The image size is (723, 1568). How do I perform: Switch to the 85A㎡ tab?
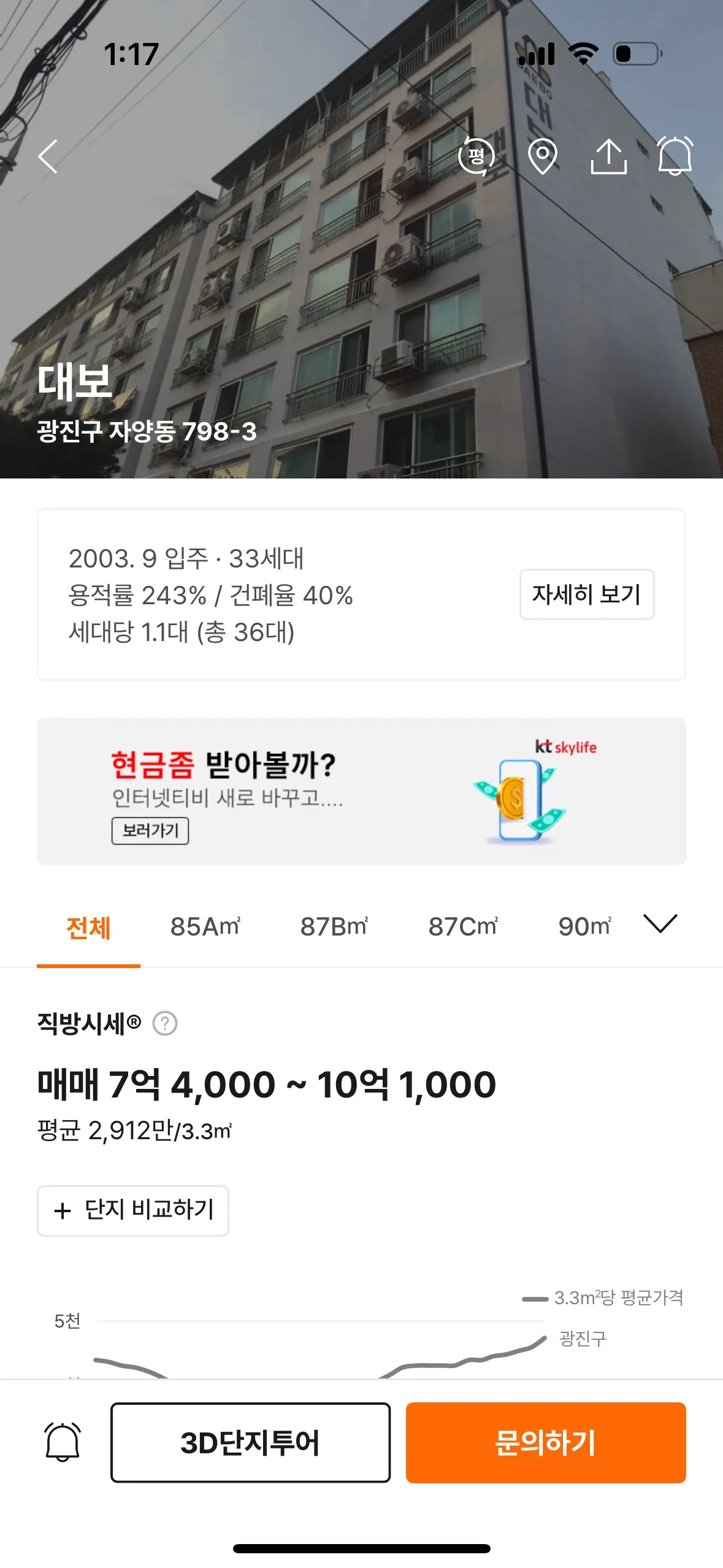(205, 927)
